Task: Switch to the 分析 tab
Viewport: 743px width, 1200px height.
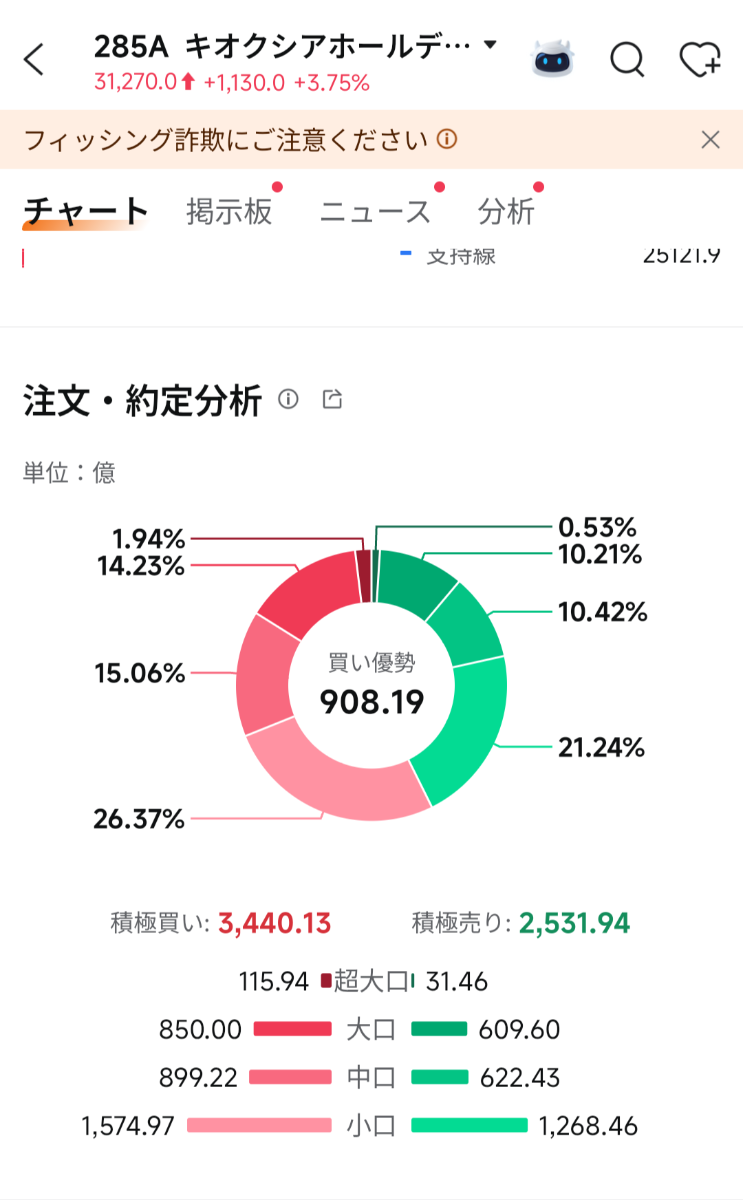Action: pos(506,212)
